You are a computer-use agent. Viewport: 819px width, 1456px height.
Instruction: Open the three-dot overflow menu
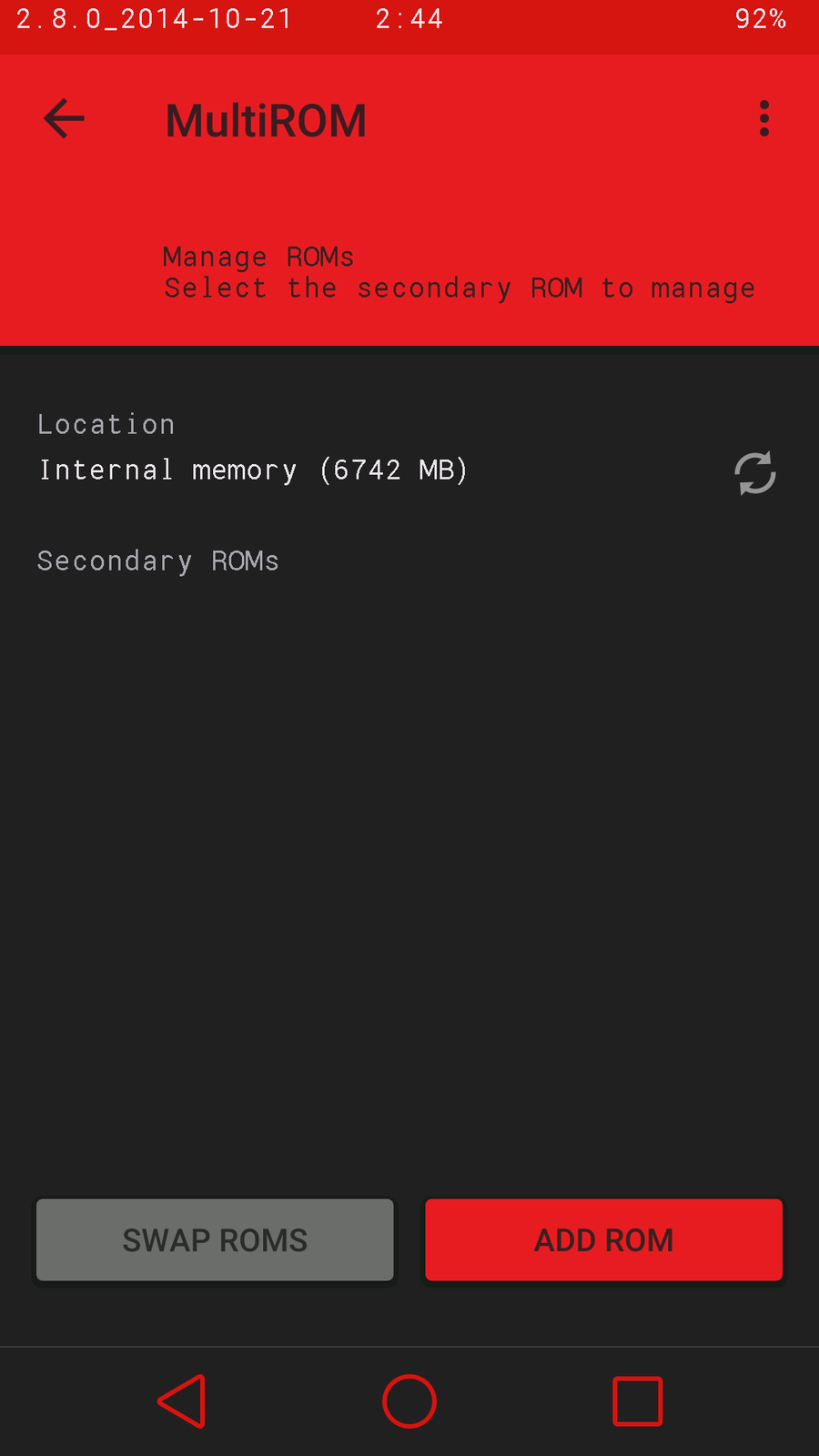tap(763, 119)
